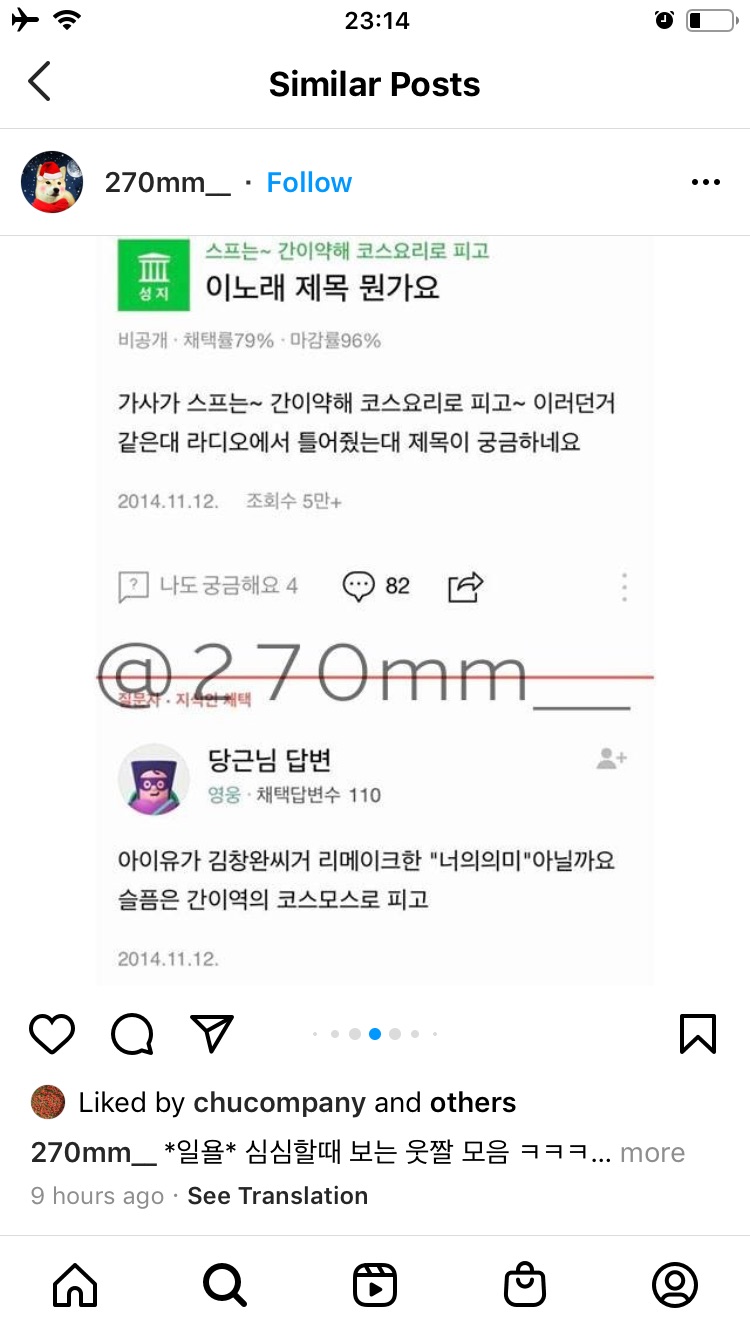The height and width of the screenshot is (1334, 750).
Task: Go back from Similar Posts
Action: click(x=40, y=83)
